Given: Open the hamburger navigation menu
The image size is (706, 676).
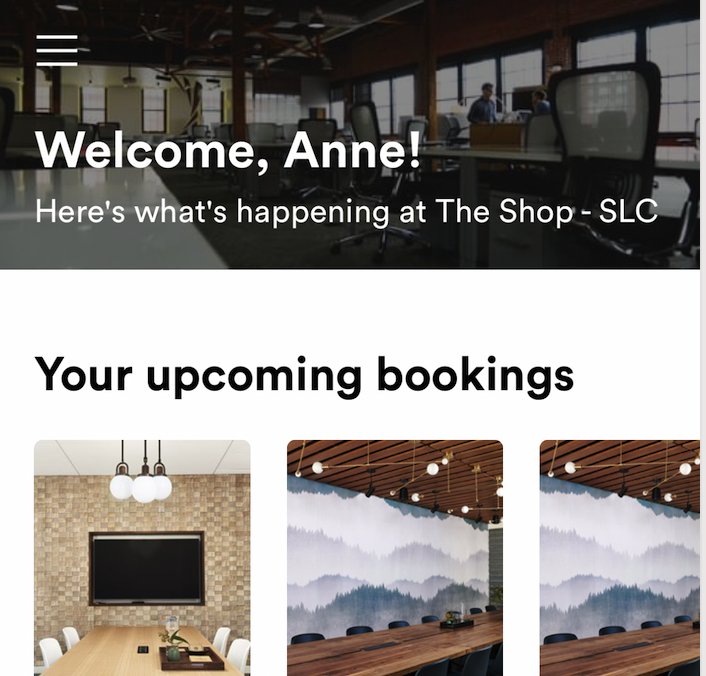Looking at the screenshot, I should (57, 50).
